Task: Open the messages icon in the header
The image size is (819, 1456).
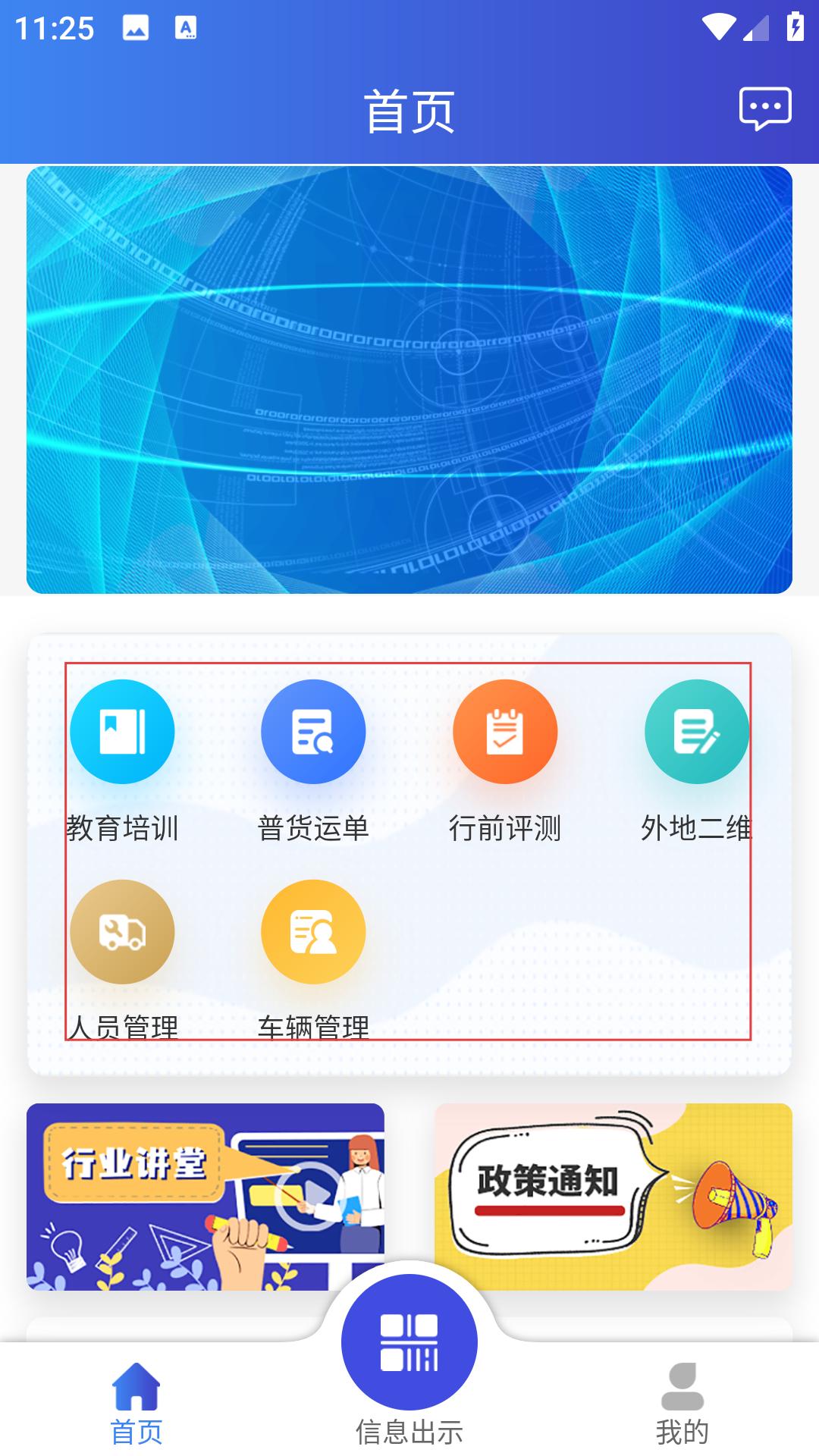Action: 765,108
